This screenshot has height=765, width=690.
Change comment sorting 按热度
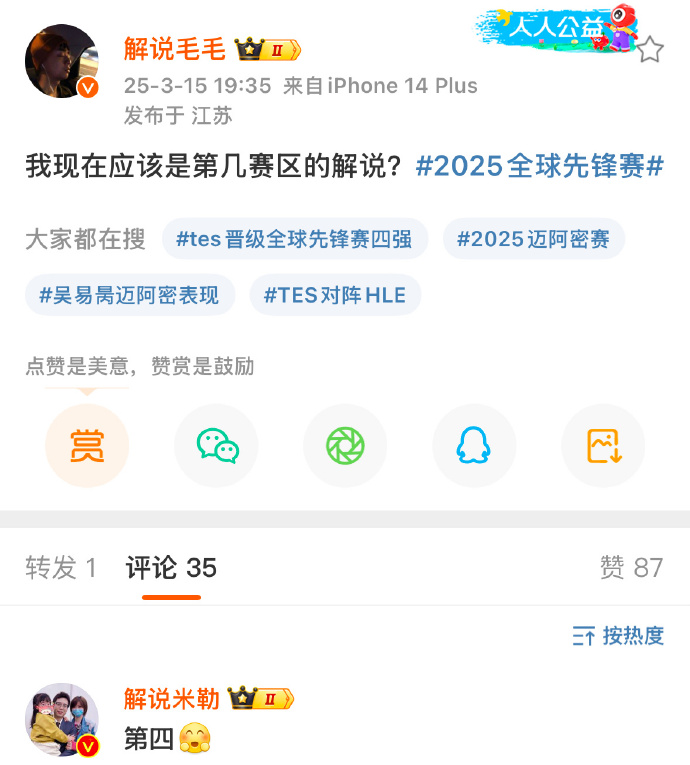pos(618,635)
